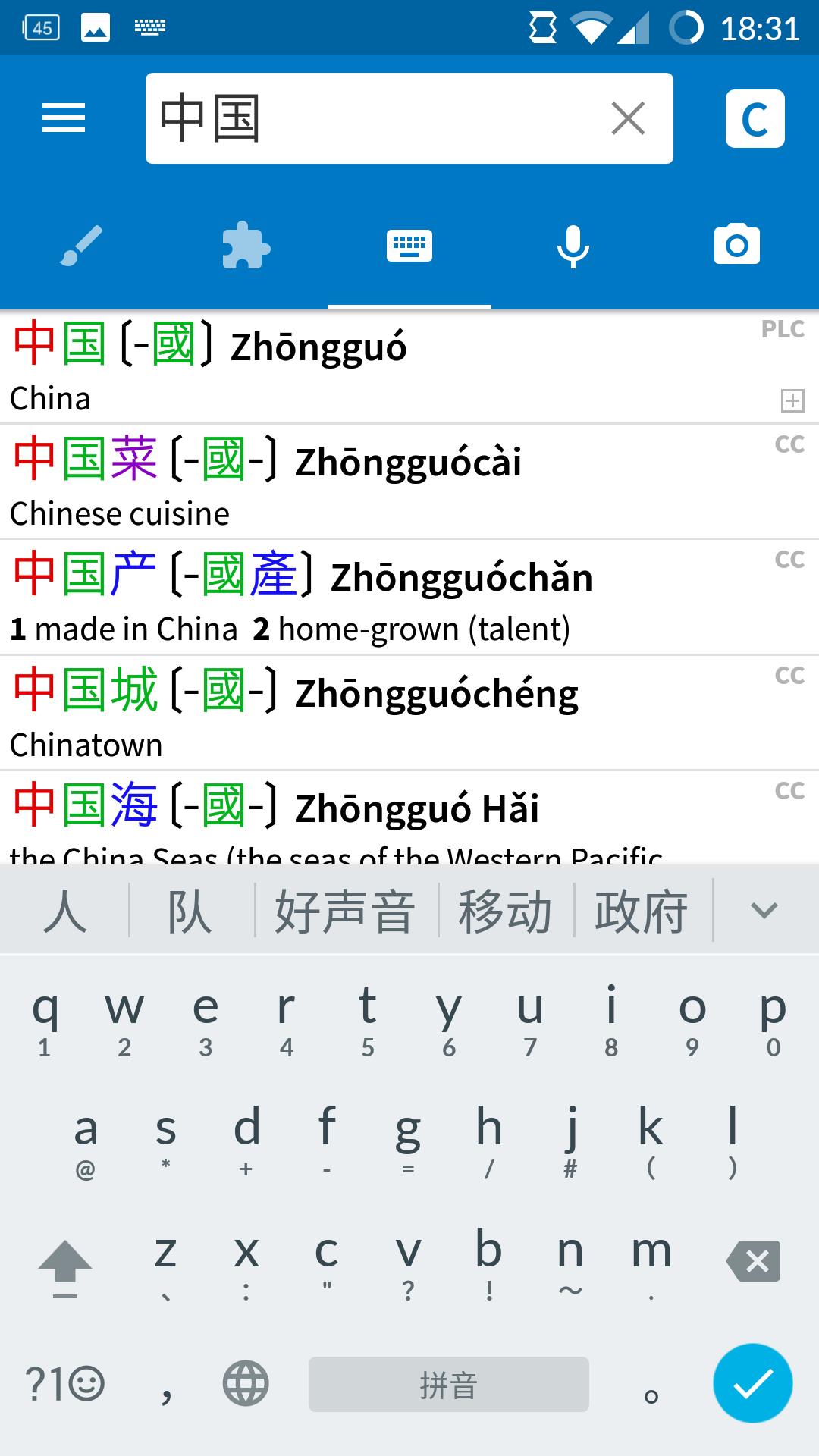Clear the search field text
The height and width of the screenshot is (1456, 819).
(628, 119)
